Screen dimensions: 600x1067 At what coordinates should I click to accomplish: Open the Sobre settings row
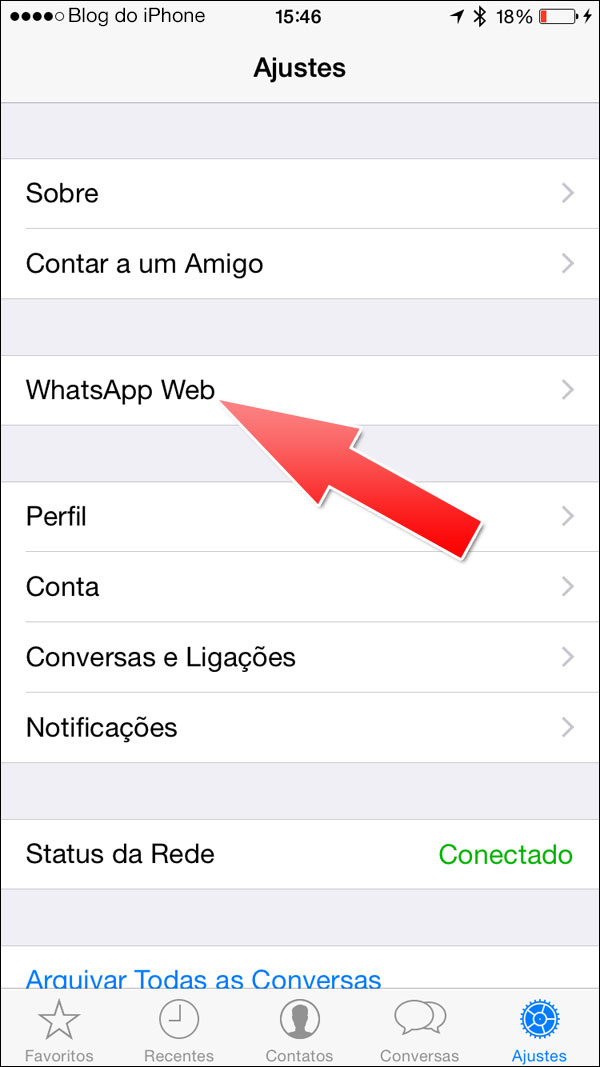click(300, 193)
